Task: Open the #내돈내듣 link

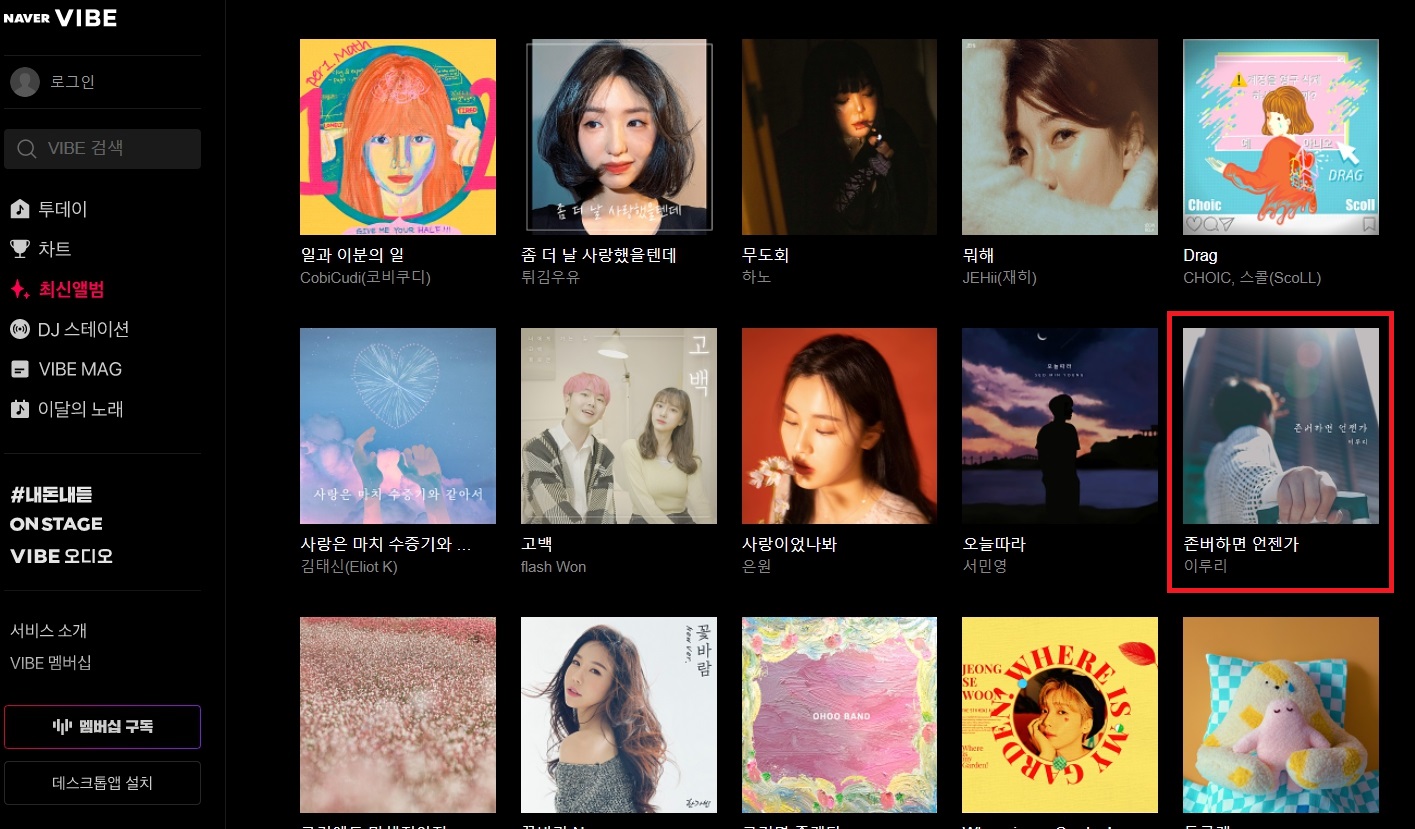Action: [51, 494]
